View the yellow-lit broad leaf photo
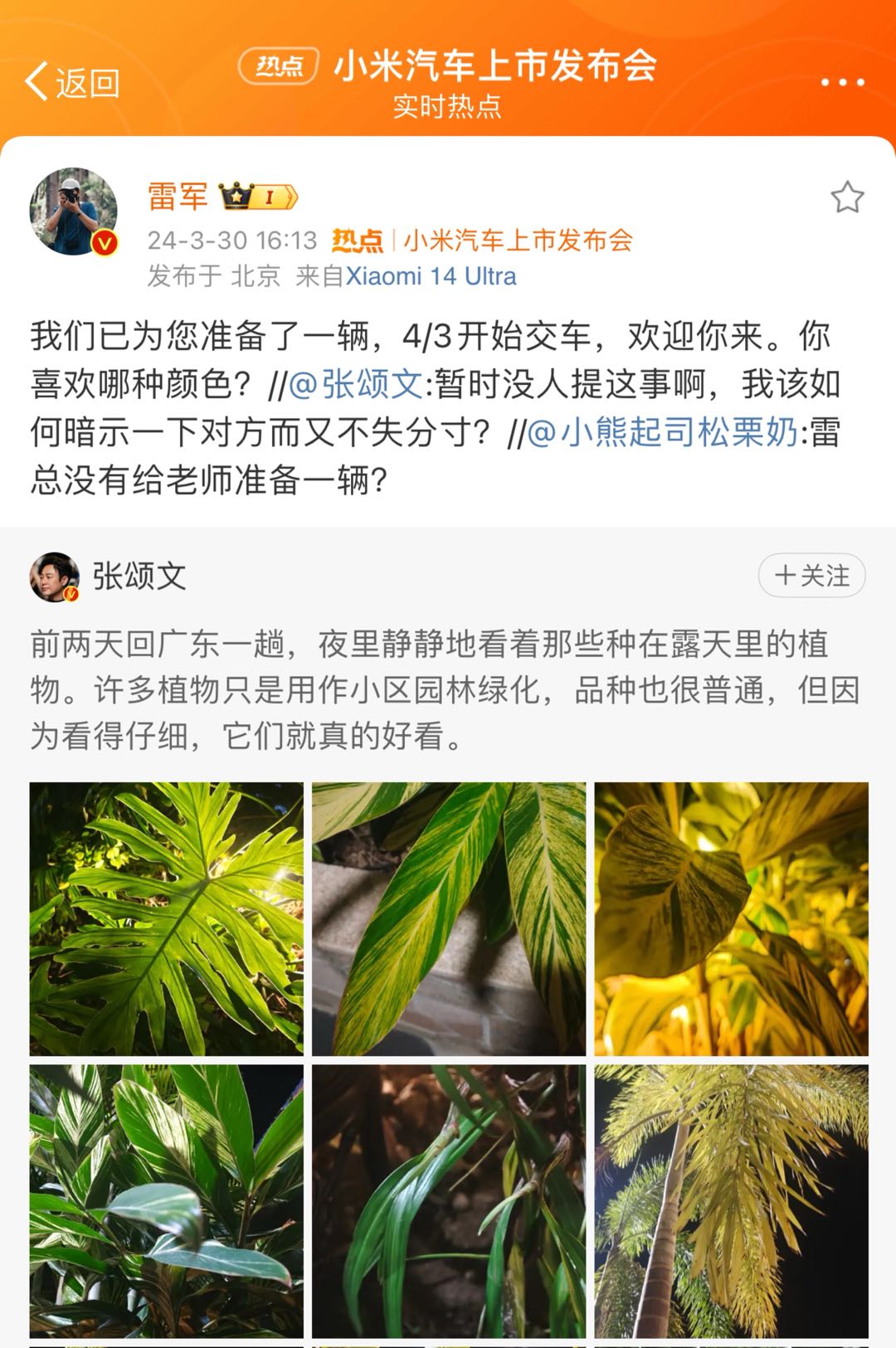The width and height of the screenshot is (896, 1348). (x=731, y=918)
